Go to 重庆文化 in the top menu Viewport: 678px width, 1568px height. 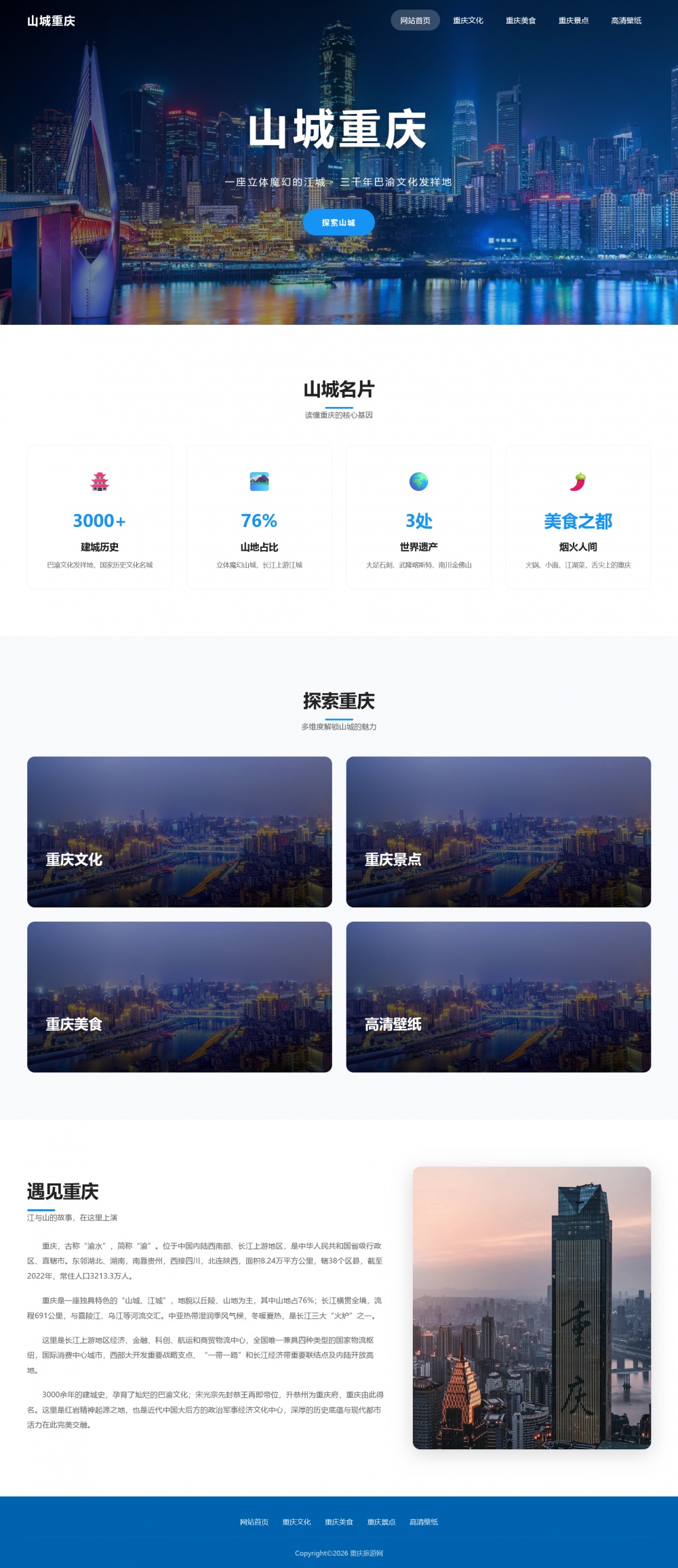click(468, 20)
